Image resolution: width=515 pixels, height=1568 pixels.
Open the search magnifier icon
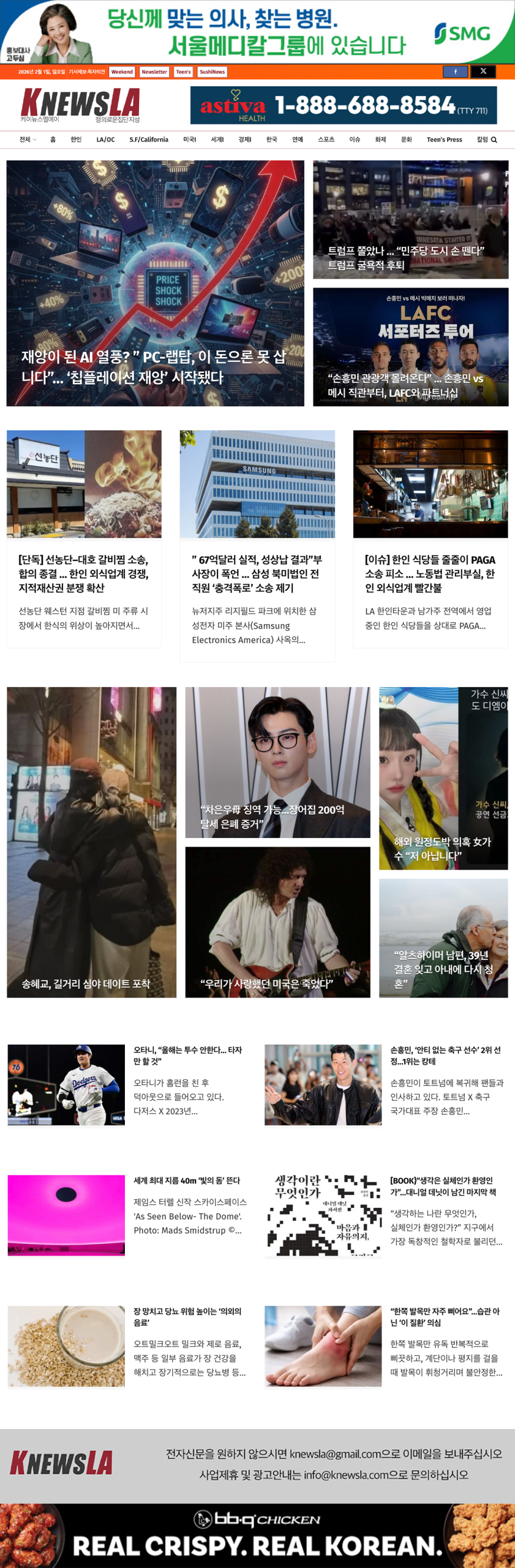[494, 140]
